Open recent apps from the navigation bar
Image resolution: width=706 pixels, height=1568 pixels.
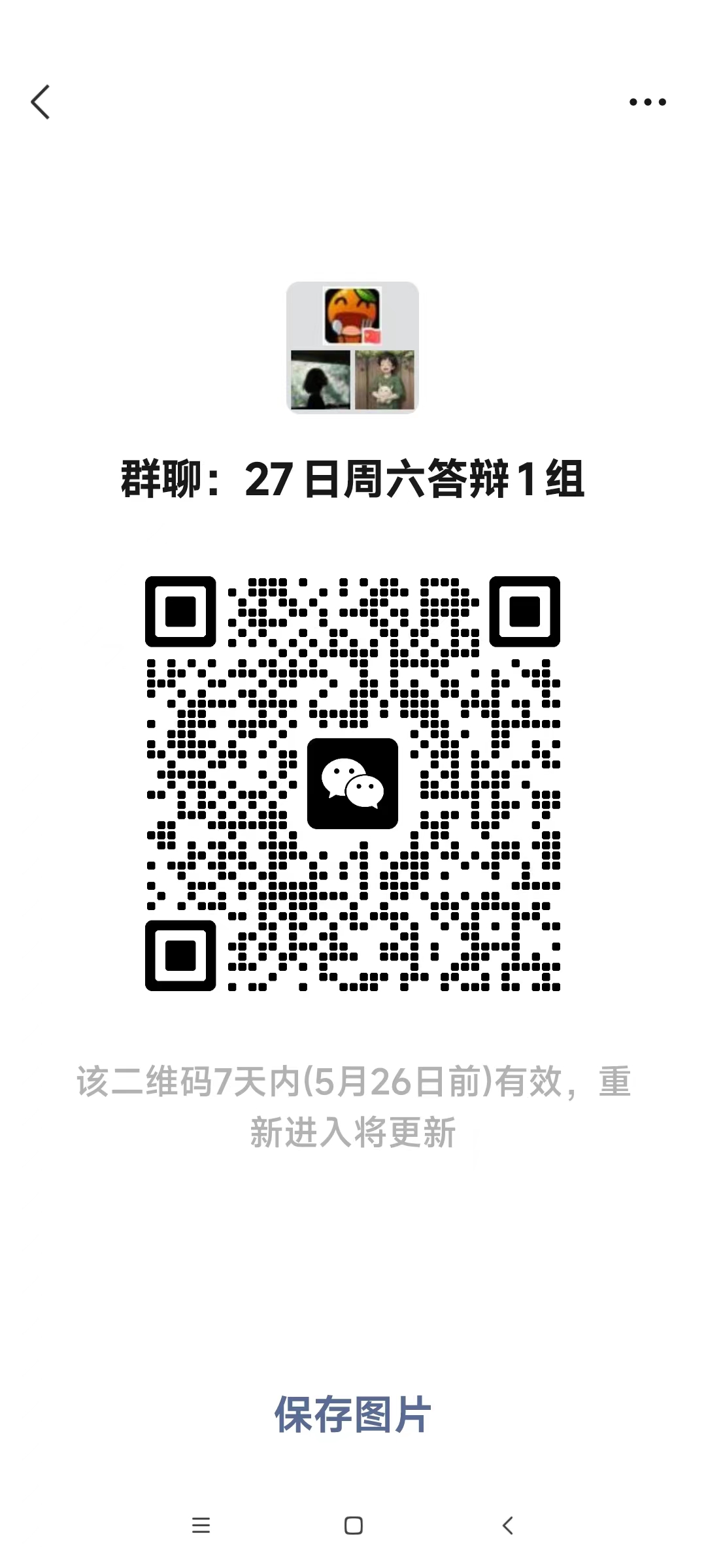tap(201, 1526)
